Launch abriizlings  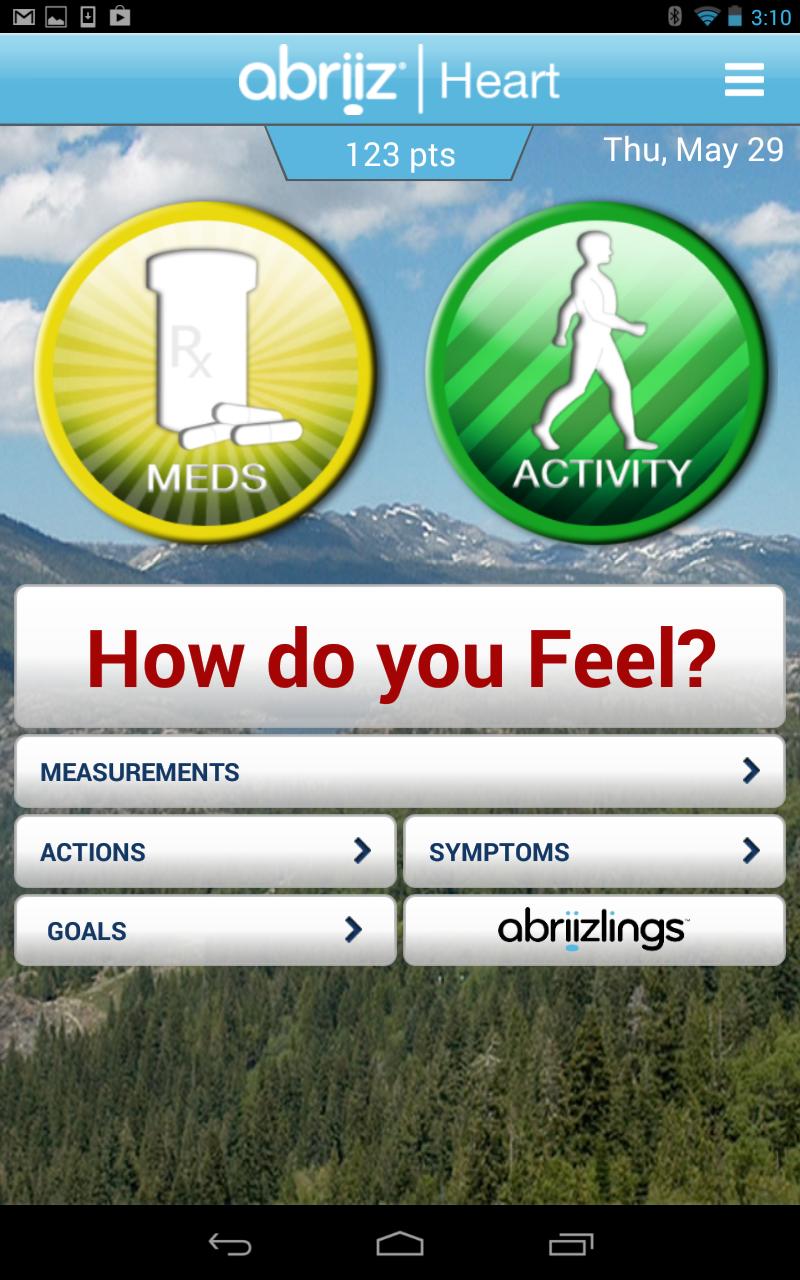(x=594, y=931)
